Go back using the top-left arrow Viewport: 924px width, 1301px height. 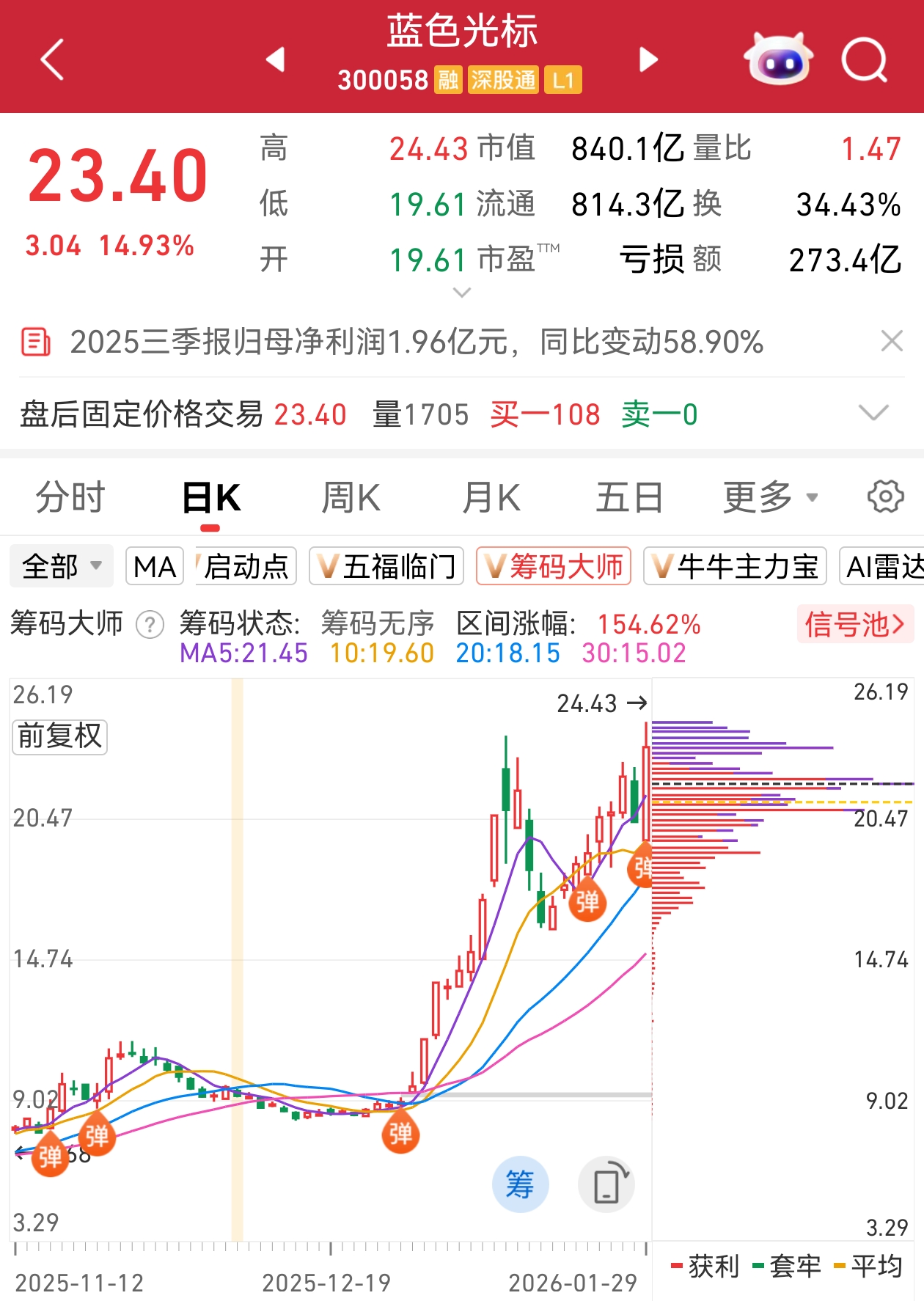tap(53, 59)
